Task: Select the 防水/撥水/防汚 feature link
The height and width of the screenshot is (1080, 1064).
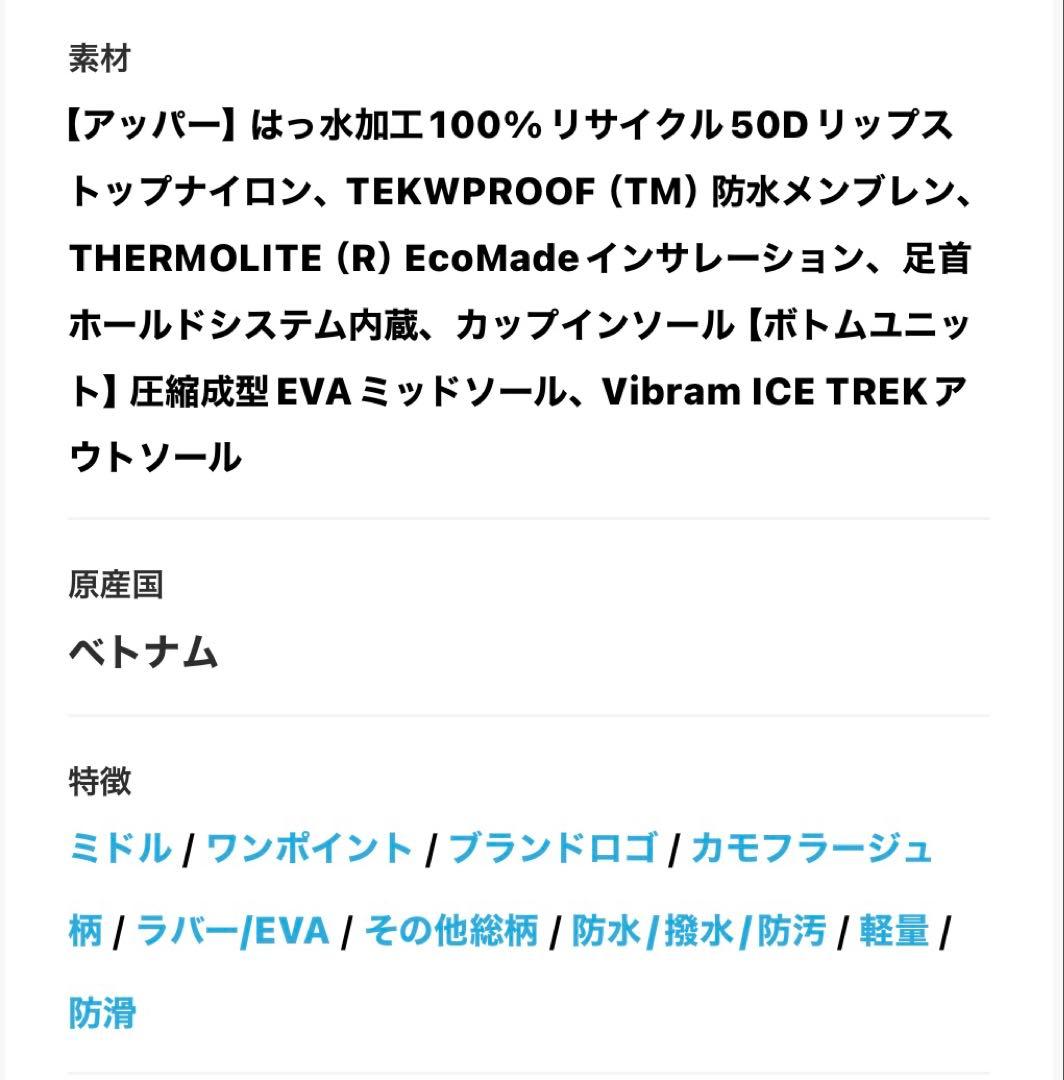Action: [x=698, y=931]
